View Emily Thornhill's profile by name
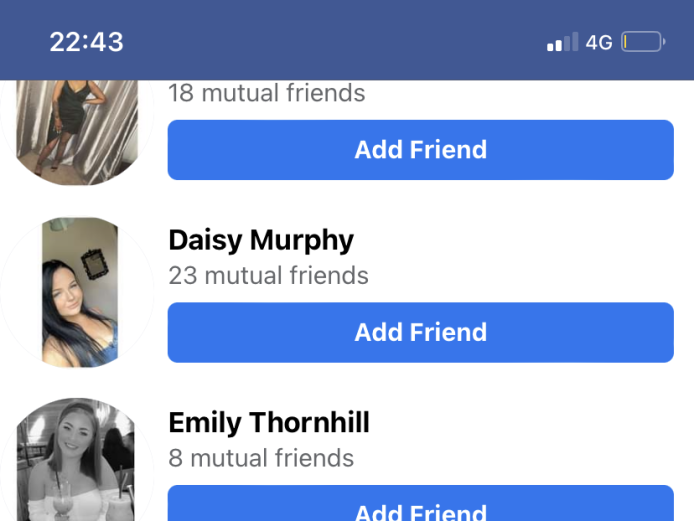The image size is (694, 521). (x=269, y=422)
